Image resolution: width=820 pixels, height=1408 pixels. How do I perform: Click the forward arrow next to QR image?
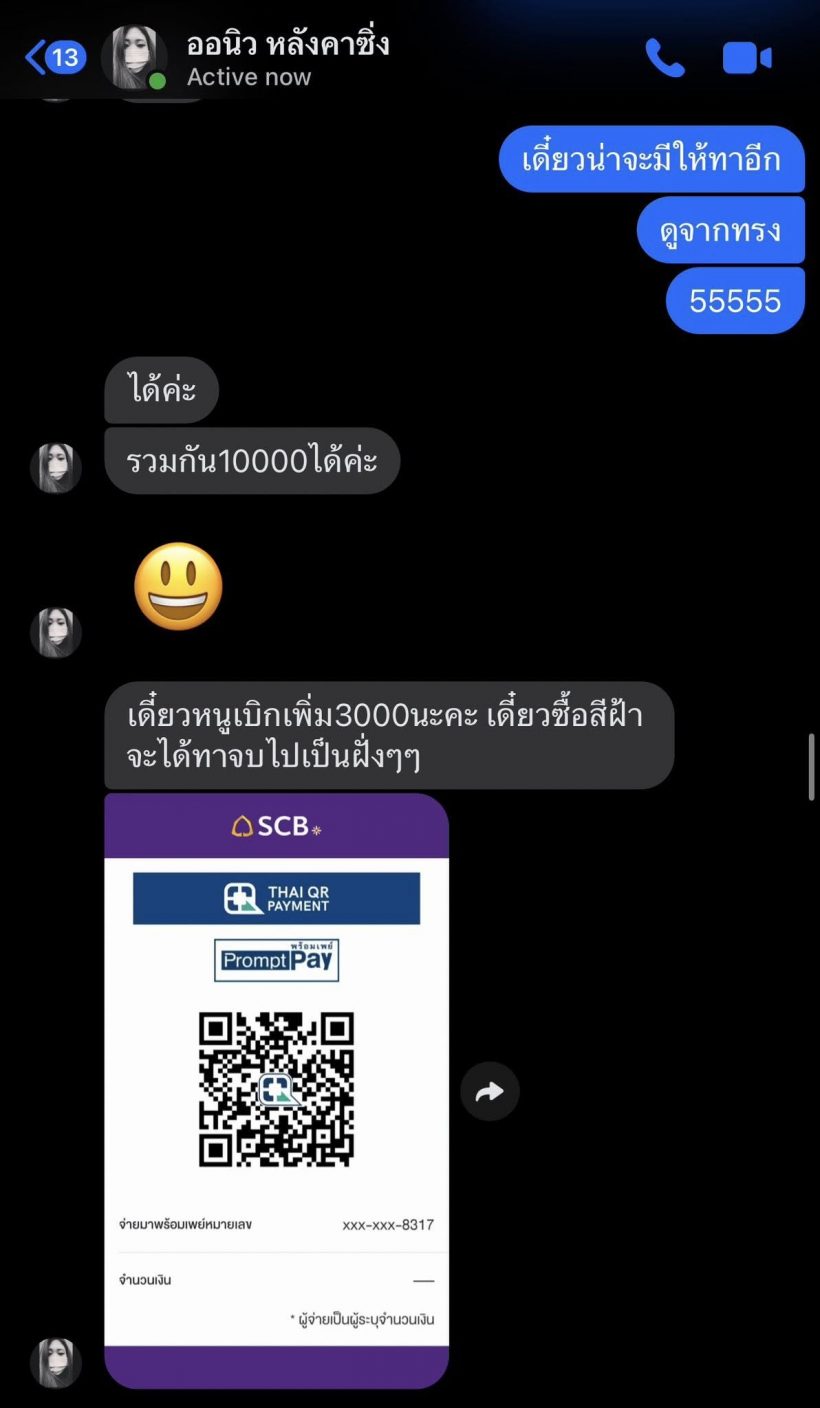point(489,1091)
